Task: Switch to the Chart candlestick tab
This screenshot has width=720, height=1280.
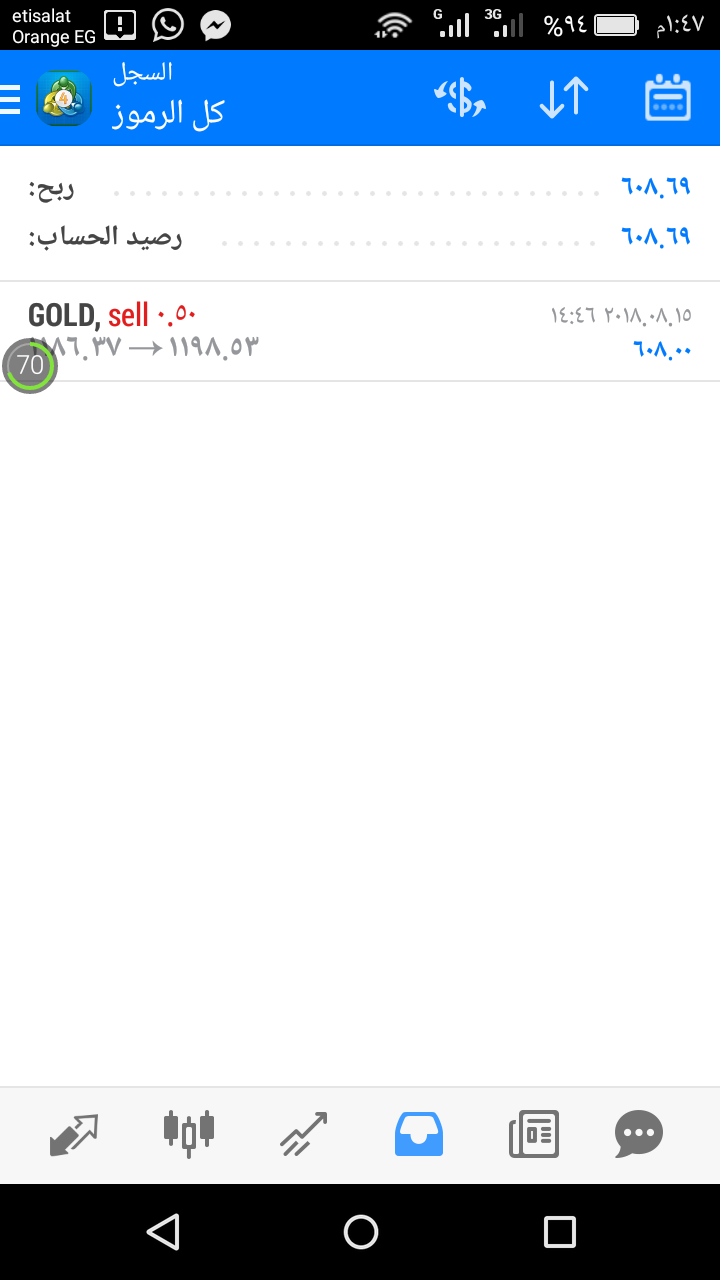Action: point(189,1134)
